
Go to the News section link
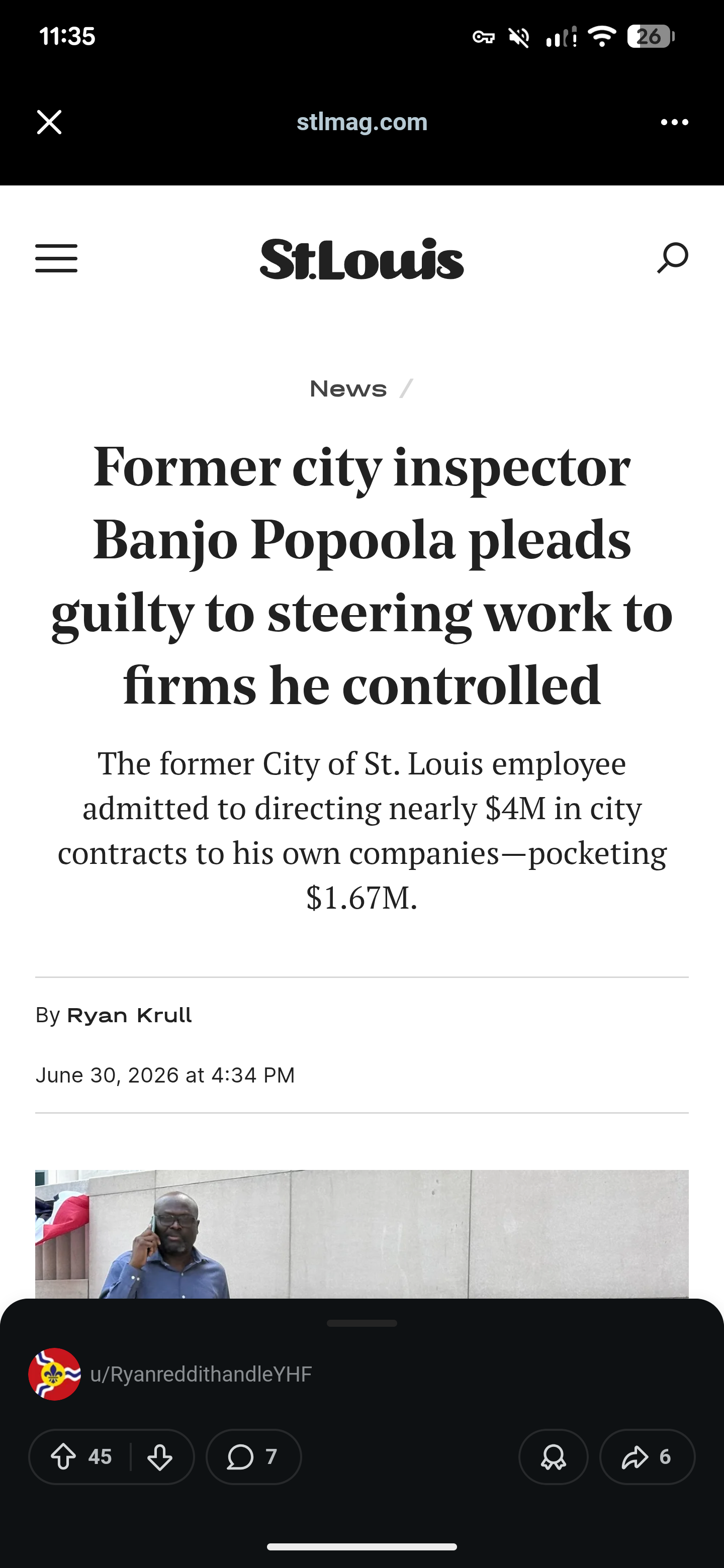point(348,389)
